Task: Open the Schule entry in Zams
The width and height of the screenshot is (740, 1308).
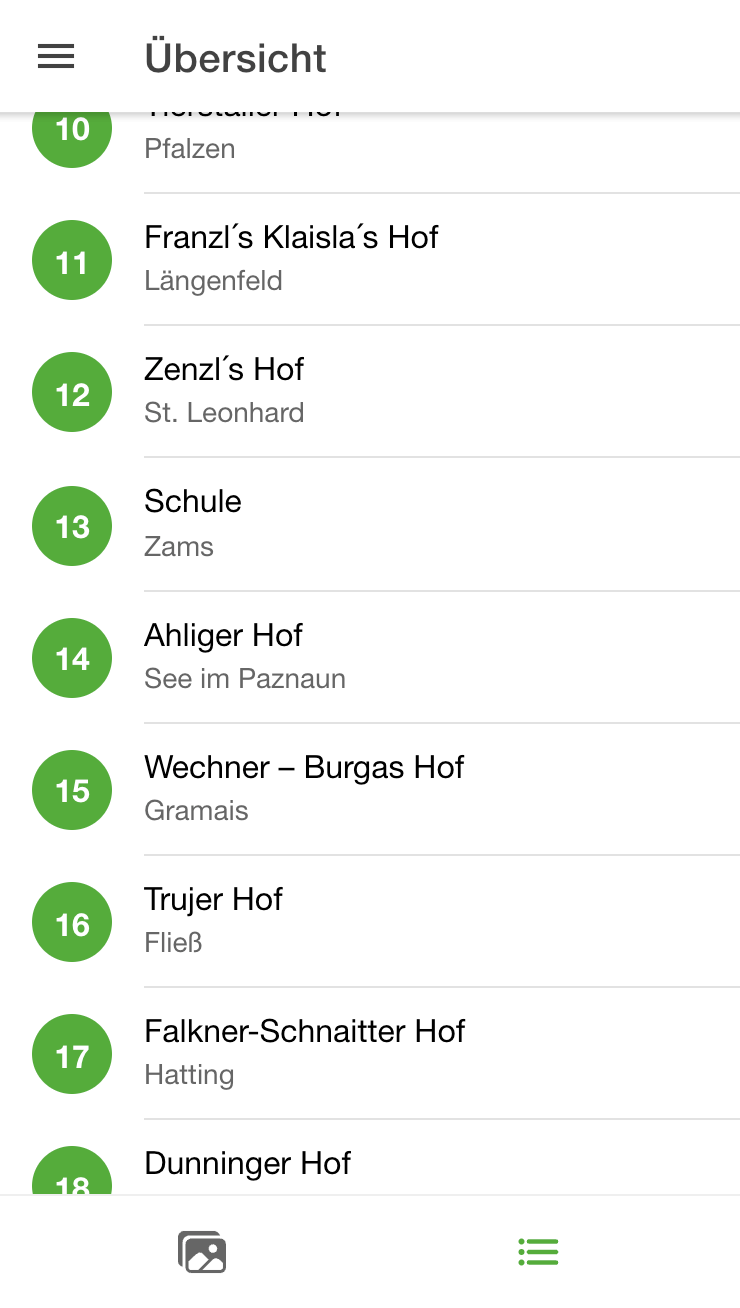Action: click(x=370, y=524)
